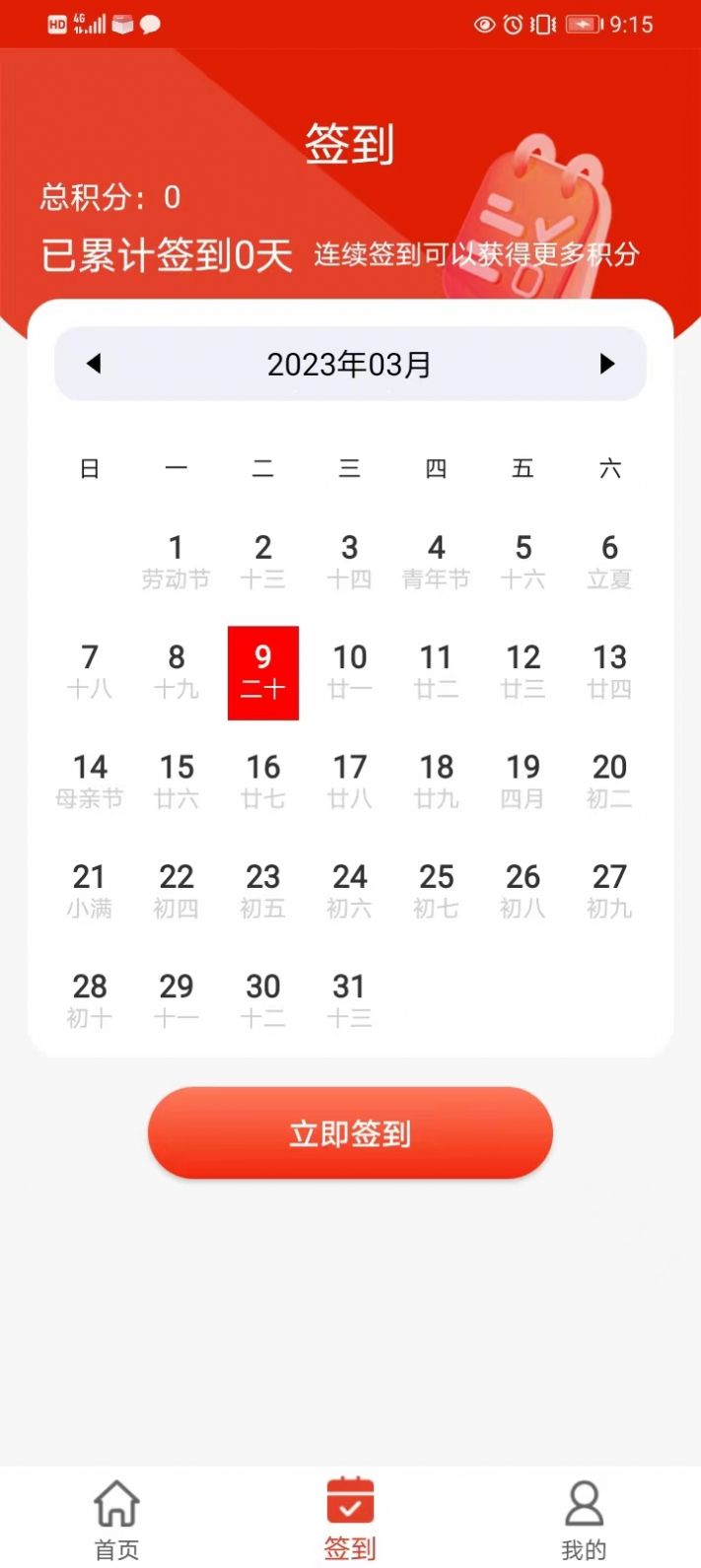
Task: Select day 25 初七
Action: pos(436,891)
